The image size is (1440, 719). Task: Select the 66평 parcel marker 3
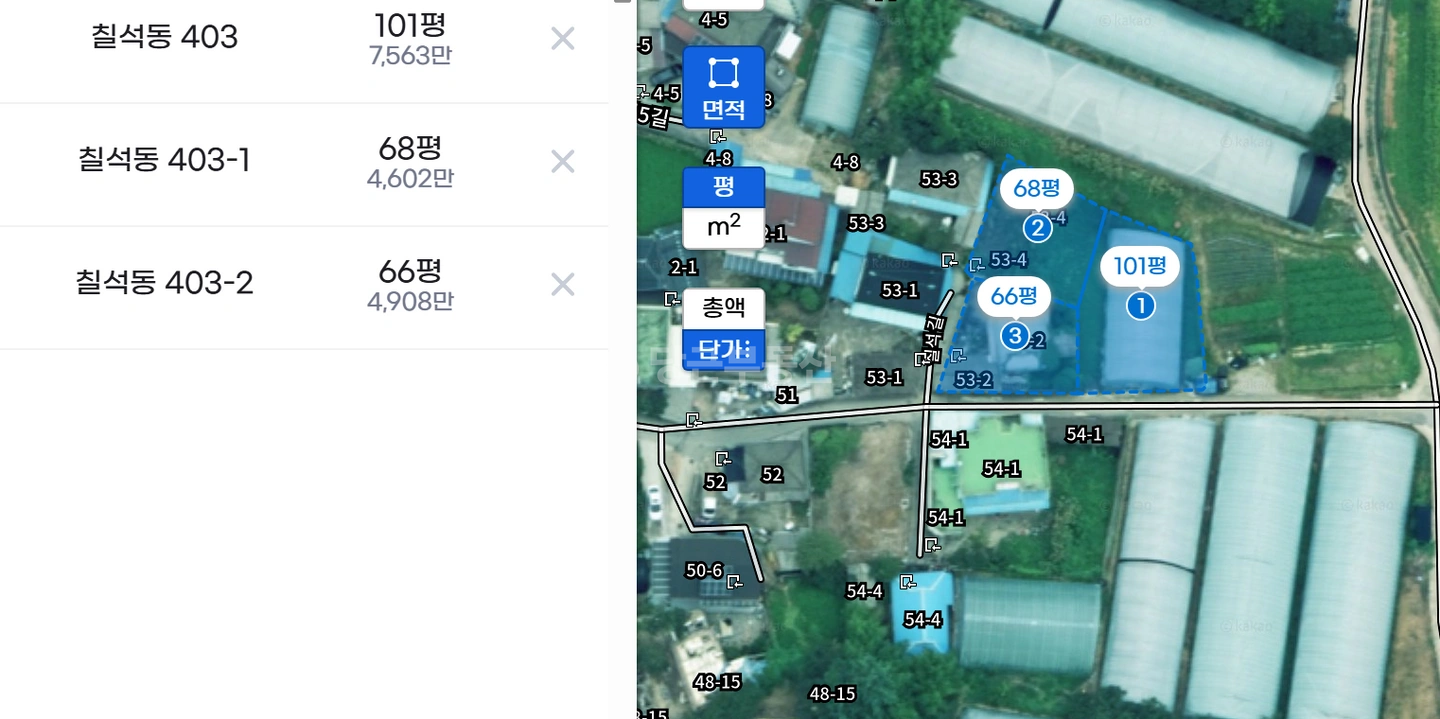pyautogui.click(x=1015, y=312)
